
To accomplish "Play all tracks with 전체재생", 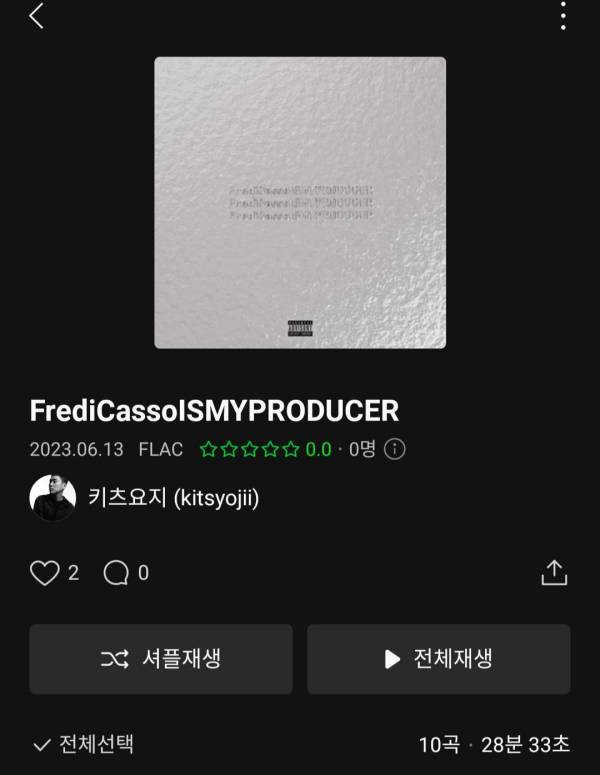I will pos(439,659).
